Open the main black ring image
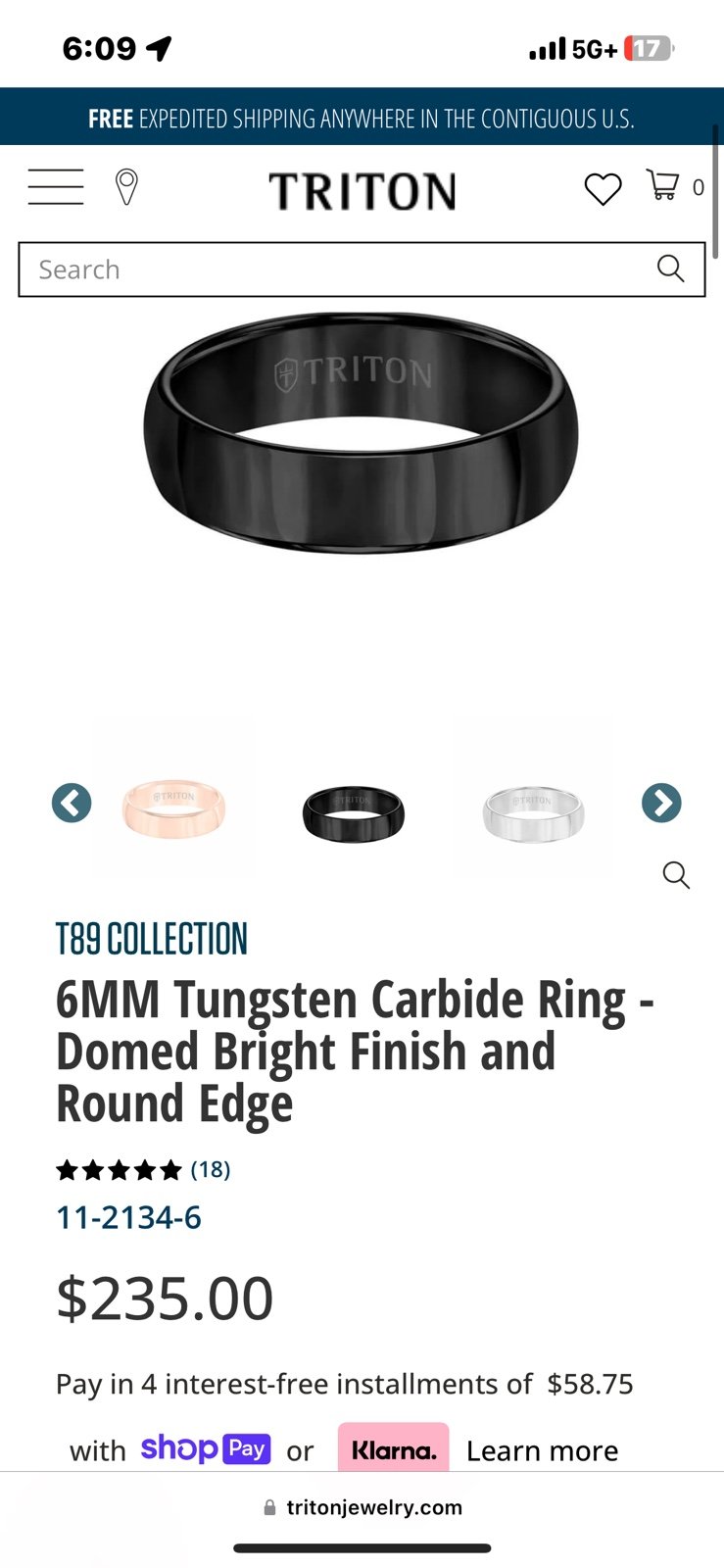The image size is (724, 1568). click(361, 432)
